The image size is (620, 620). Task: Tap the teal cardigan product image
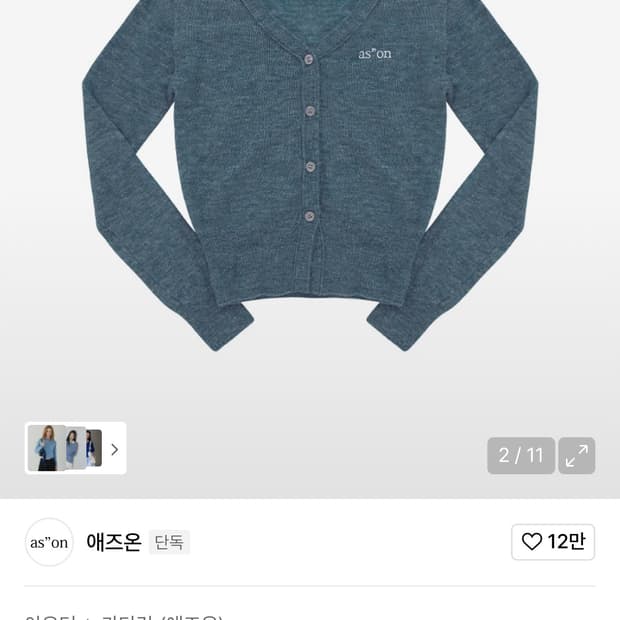pos(310,176)
